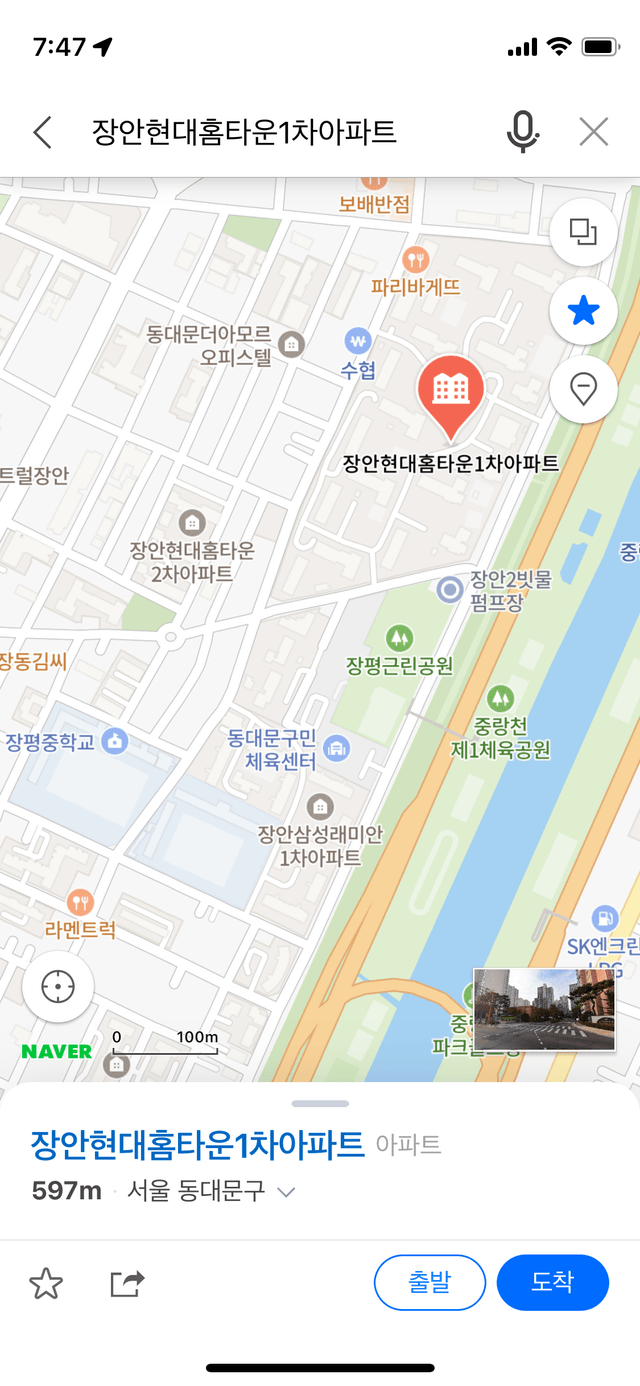640x1386 pixels.
Task: Open the 동대문구민 체육센터 marker
Action: tap(338, 747)
